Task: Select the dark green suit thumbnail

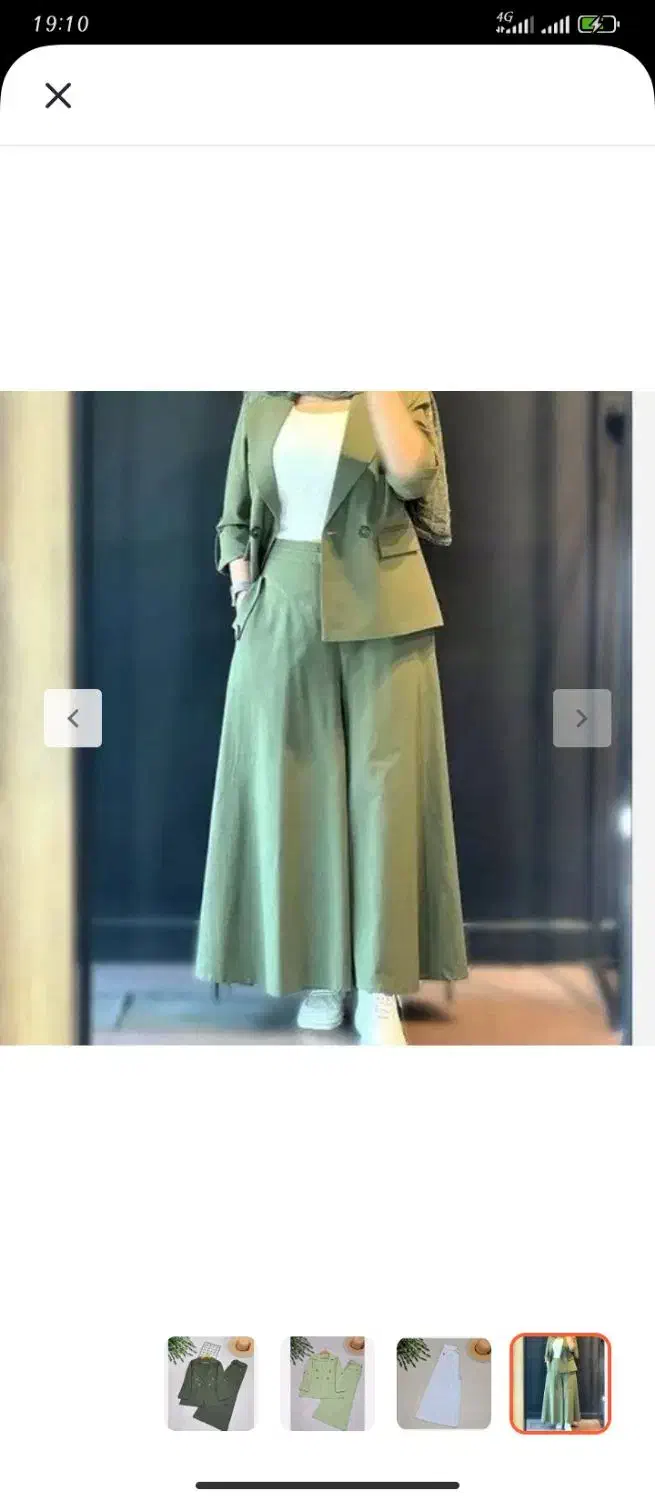Action: [211, 1384]
